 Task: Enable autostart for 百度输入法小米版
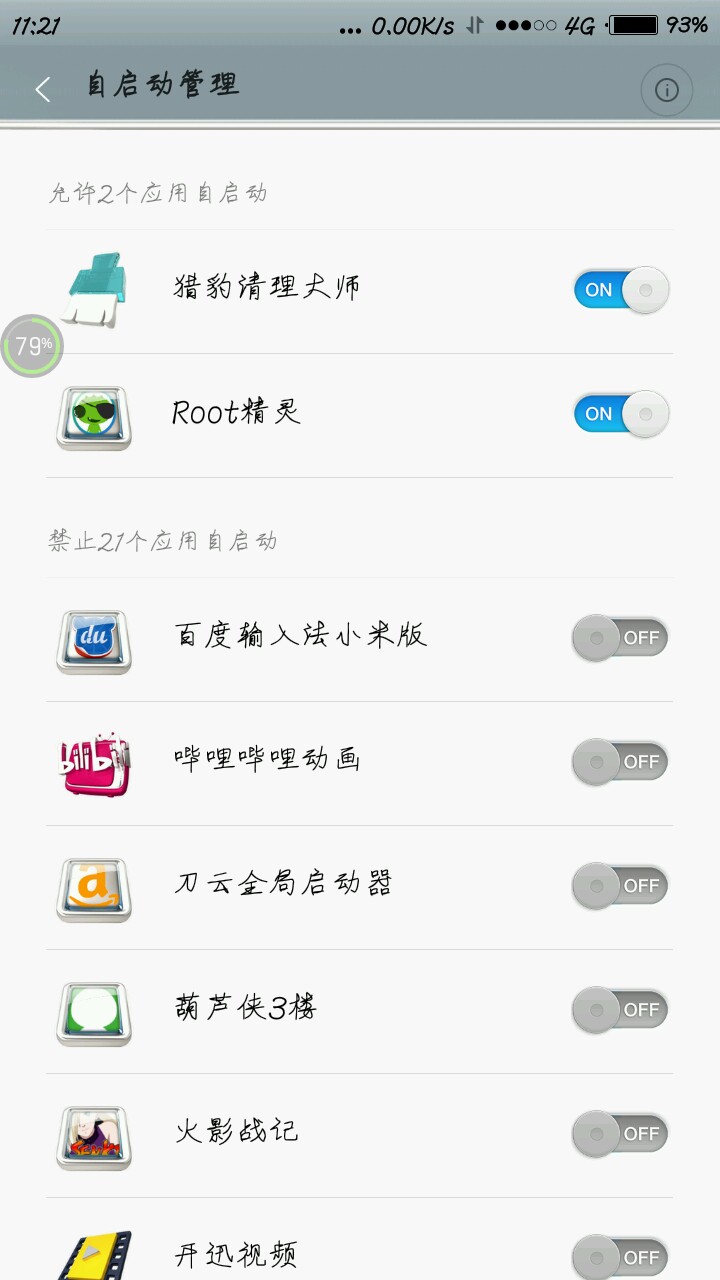620,638
